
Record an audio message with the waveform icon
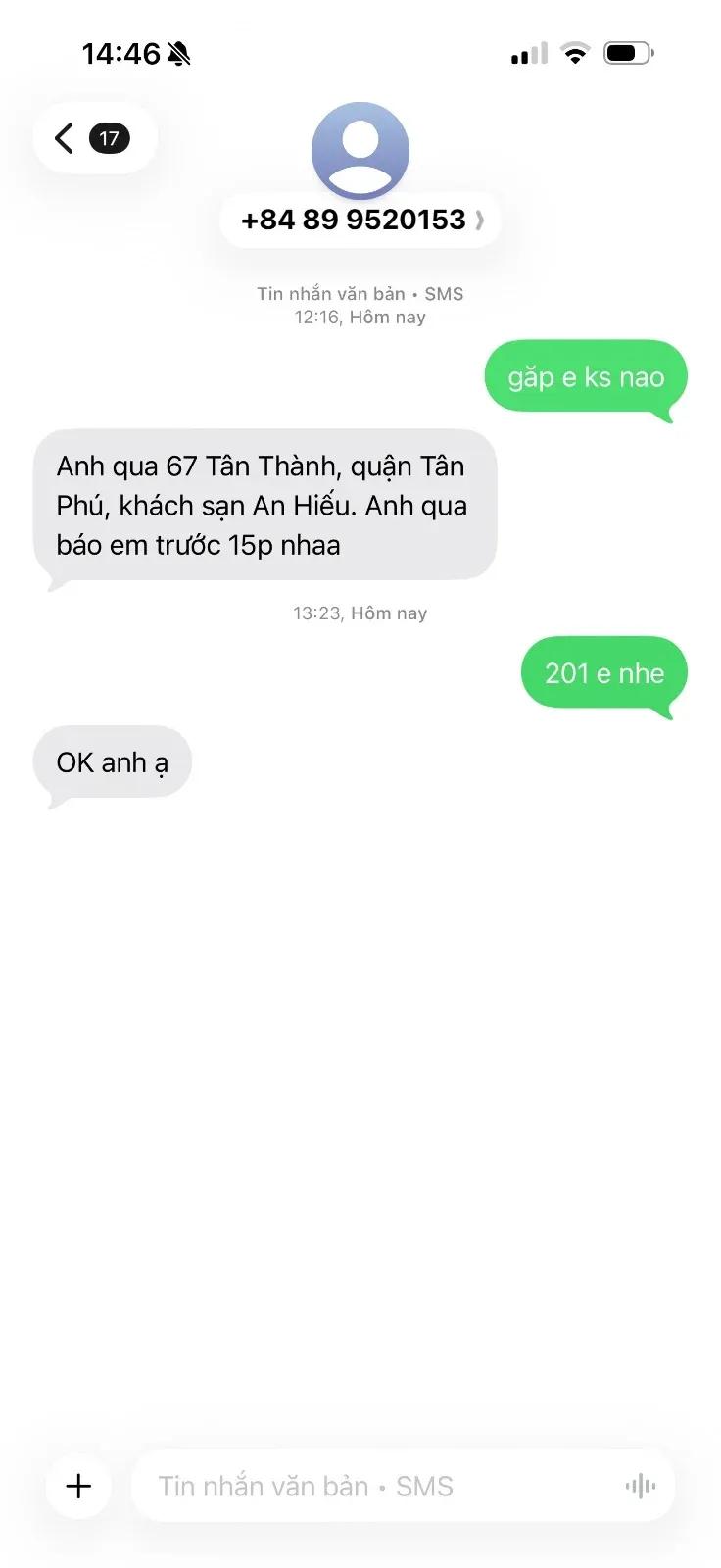pos(641,1487)
